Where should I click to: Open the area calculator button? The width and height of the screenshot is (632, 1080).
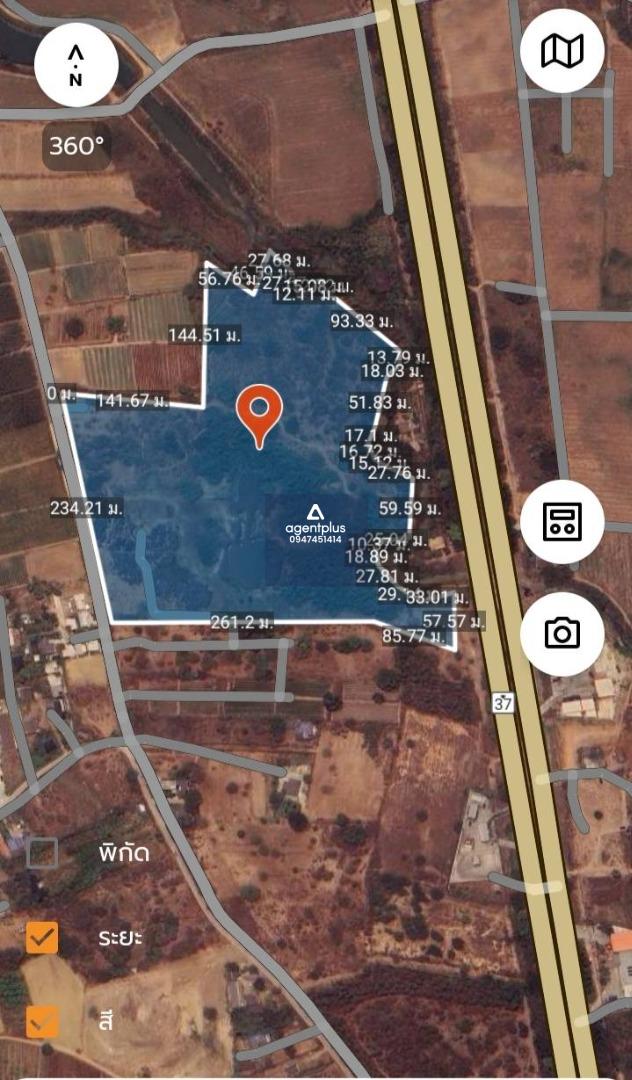(x=562, y=522)
